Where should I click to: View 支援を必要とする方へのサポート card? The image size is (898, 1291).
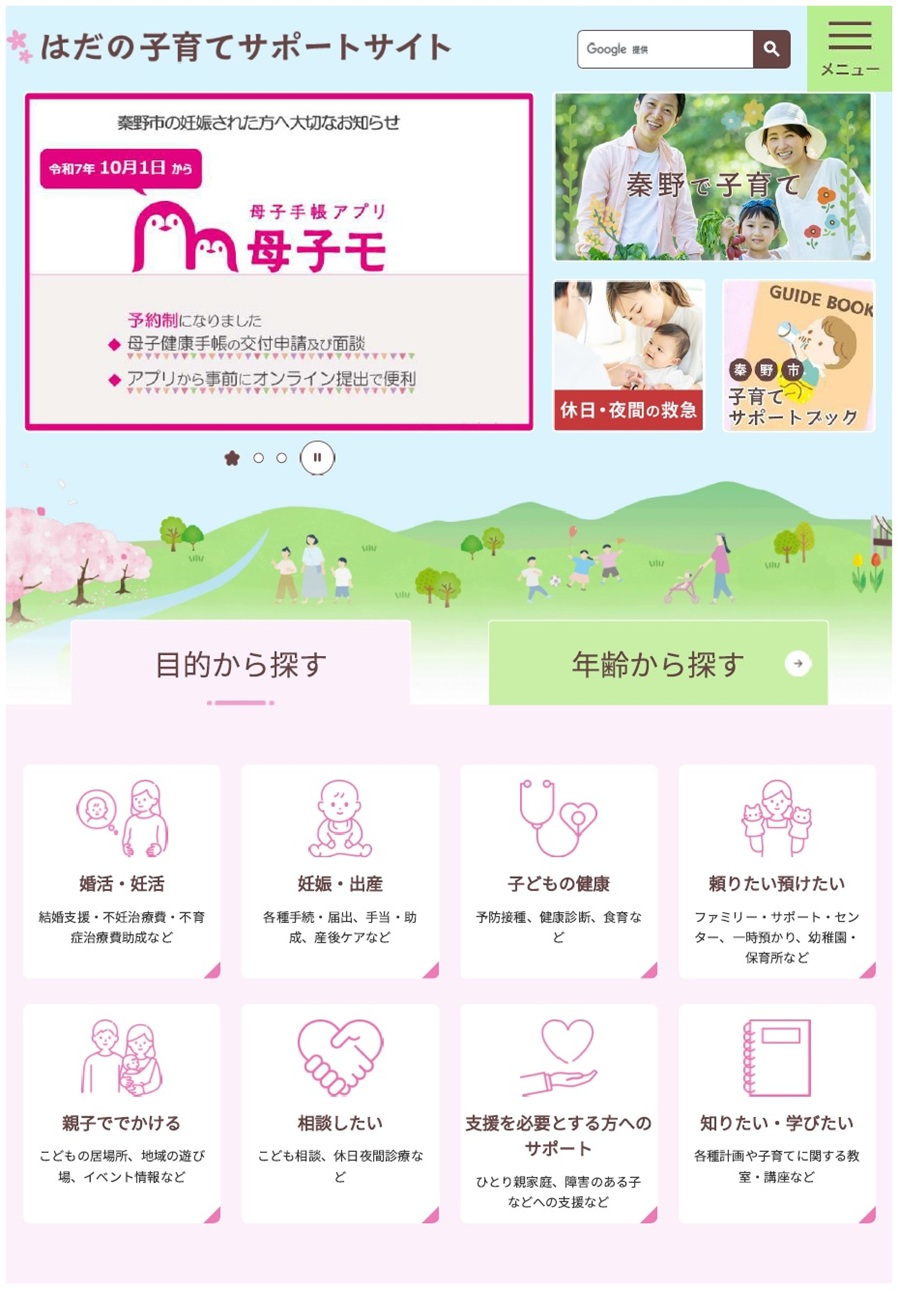tap(558, 1113)
